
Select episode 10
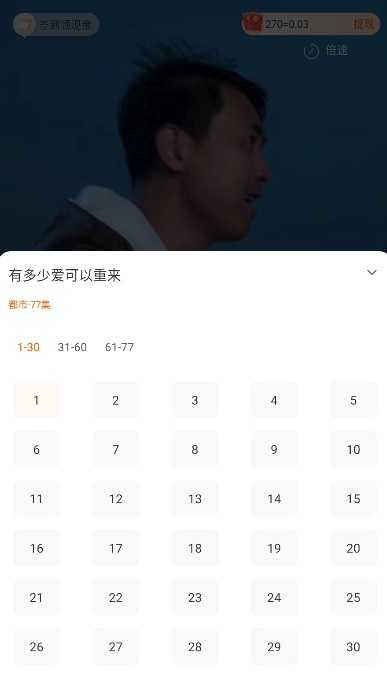tap(353, 449)
